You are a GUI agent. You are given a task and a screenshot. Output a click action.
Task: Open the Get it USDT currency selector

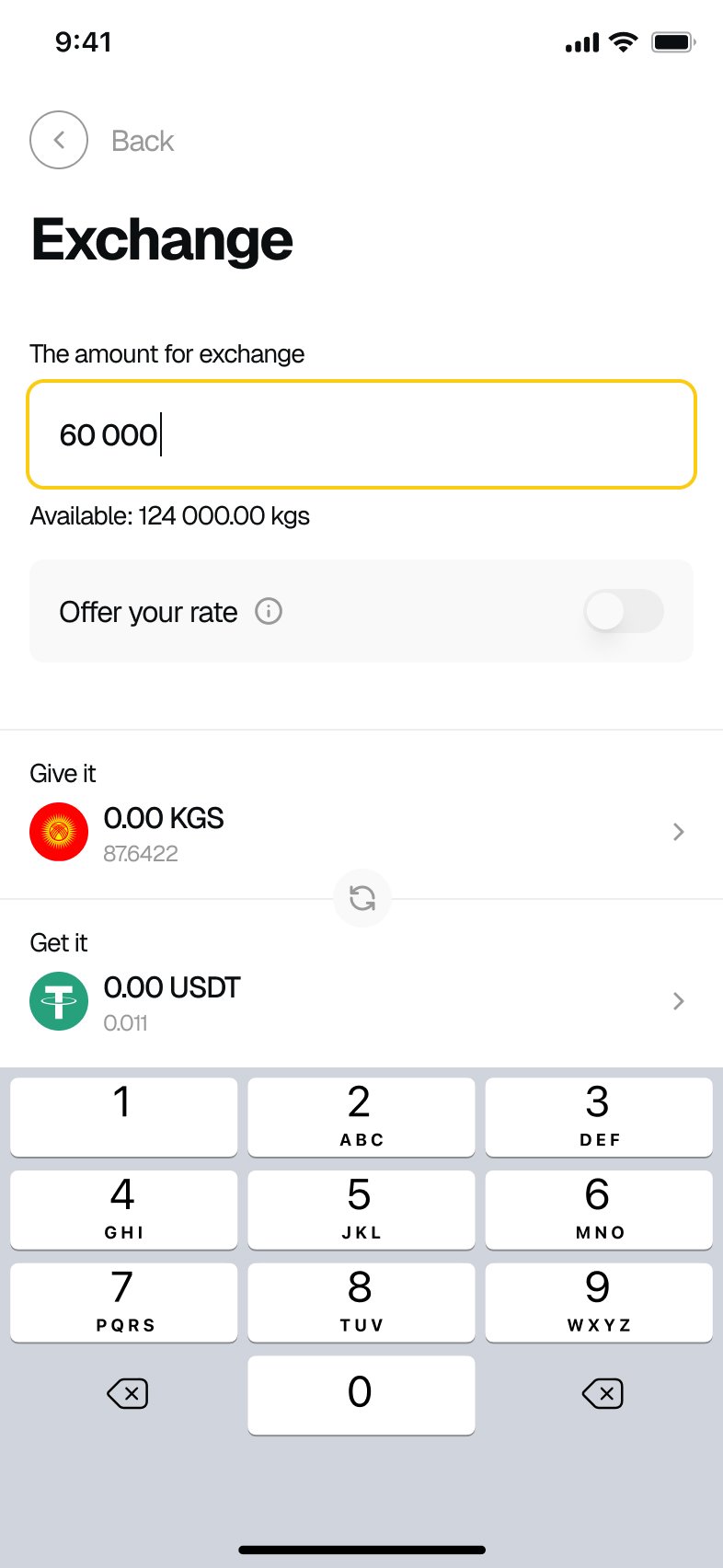point(678,1001)
